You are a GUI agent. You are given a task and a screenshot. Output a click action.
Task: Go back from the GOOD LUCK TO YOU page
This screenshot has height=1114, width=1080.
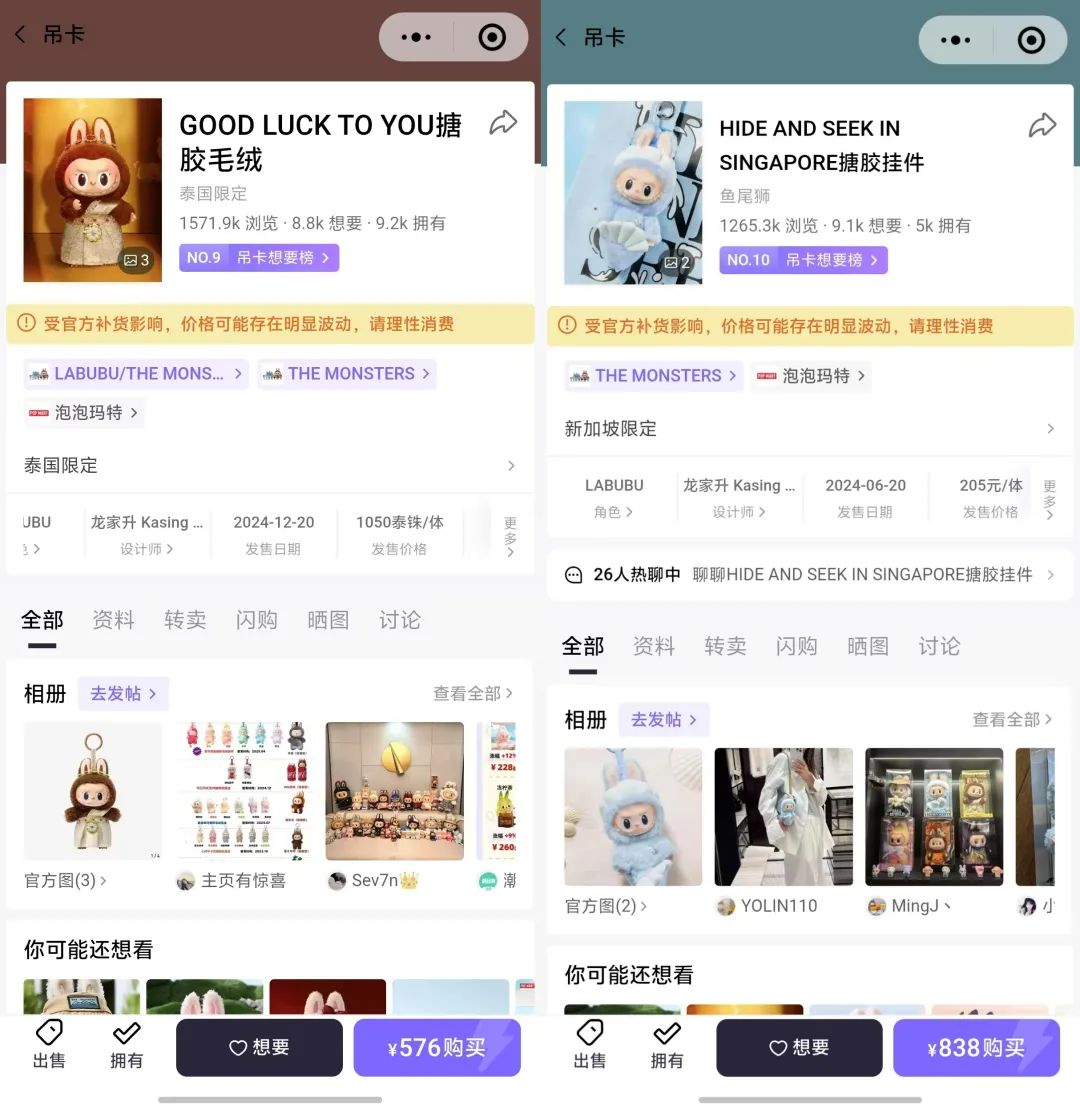coord(20,35)
